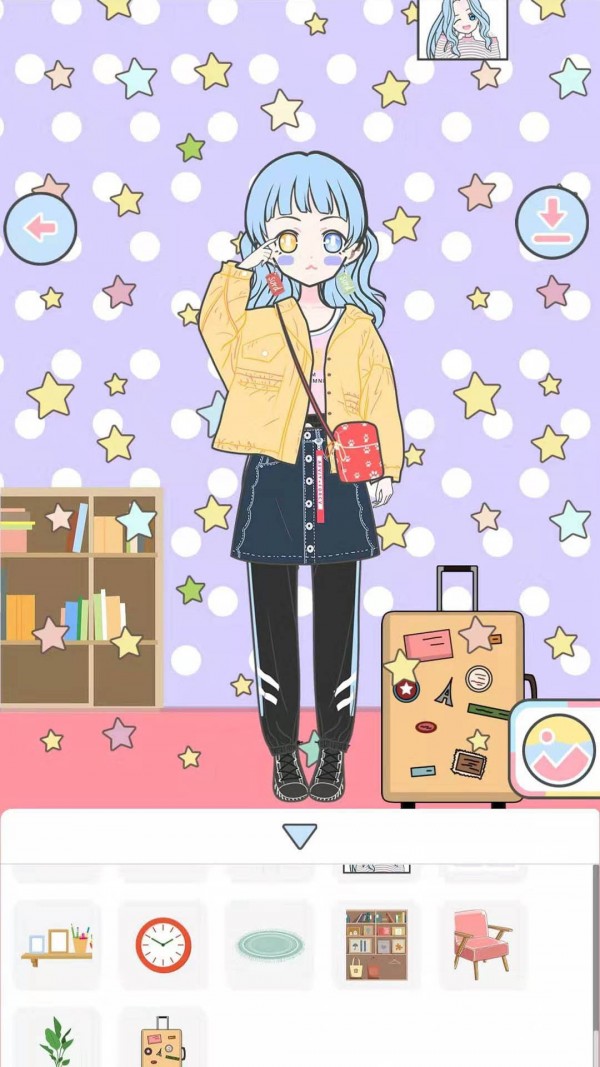Go back using the pink arrow button
Viewport: 600px width, 1067px height.
(40, 228)
